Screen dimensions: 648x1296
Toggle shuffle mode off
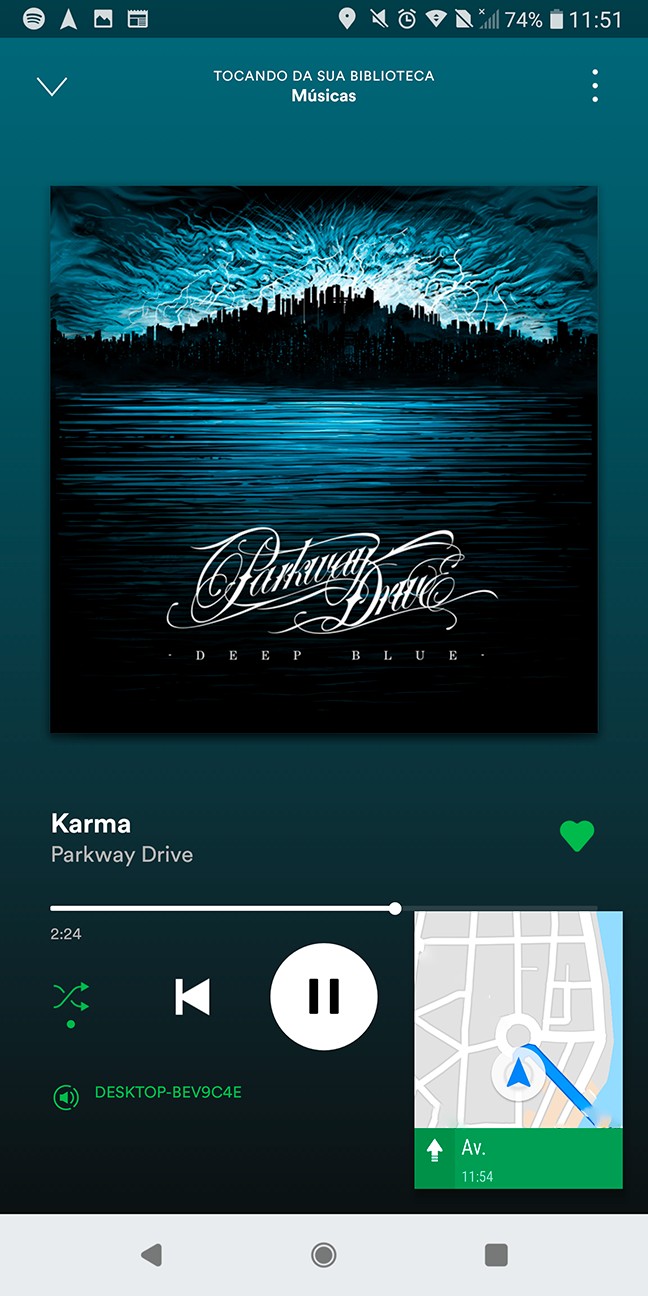tap(71, 997)
